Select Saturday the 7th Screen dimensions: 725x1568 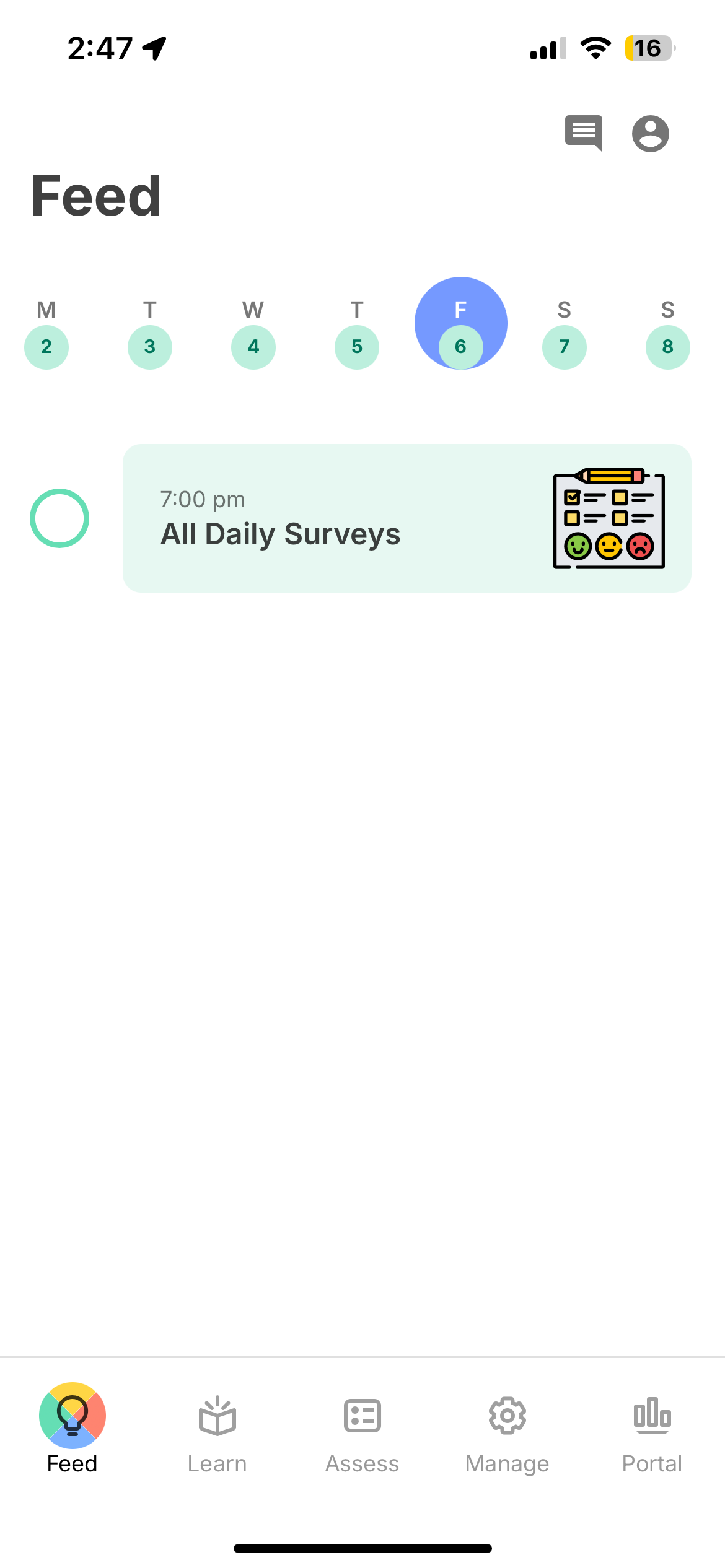tap(564, 347)
